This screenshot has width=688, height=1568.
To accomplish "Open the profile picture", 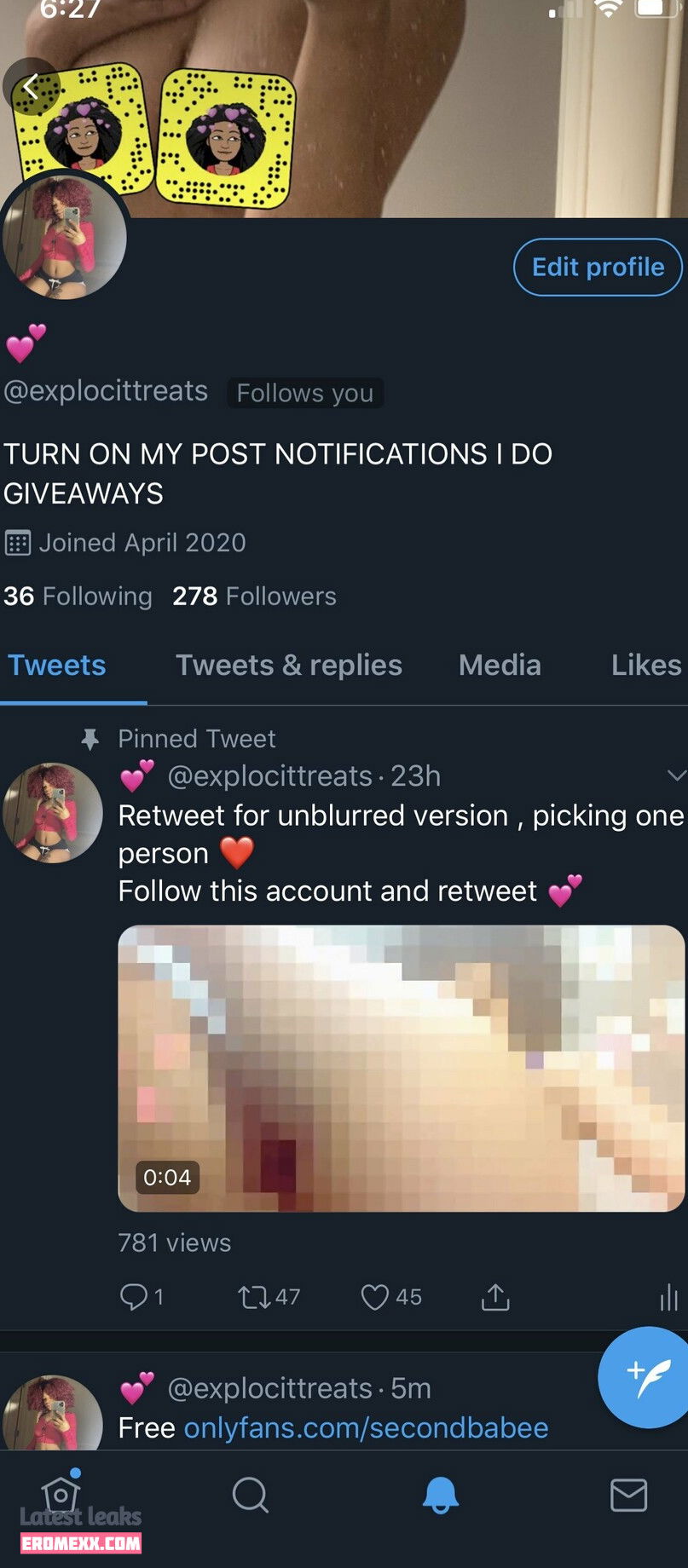I will (x=65, y=238).
